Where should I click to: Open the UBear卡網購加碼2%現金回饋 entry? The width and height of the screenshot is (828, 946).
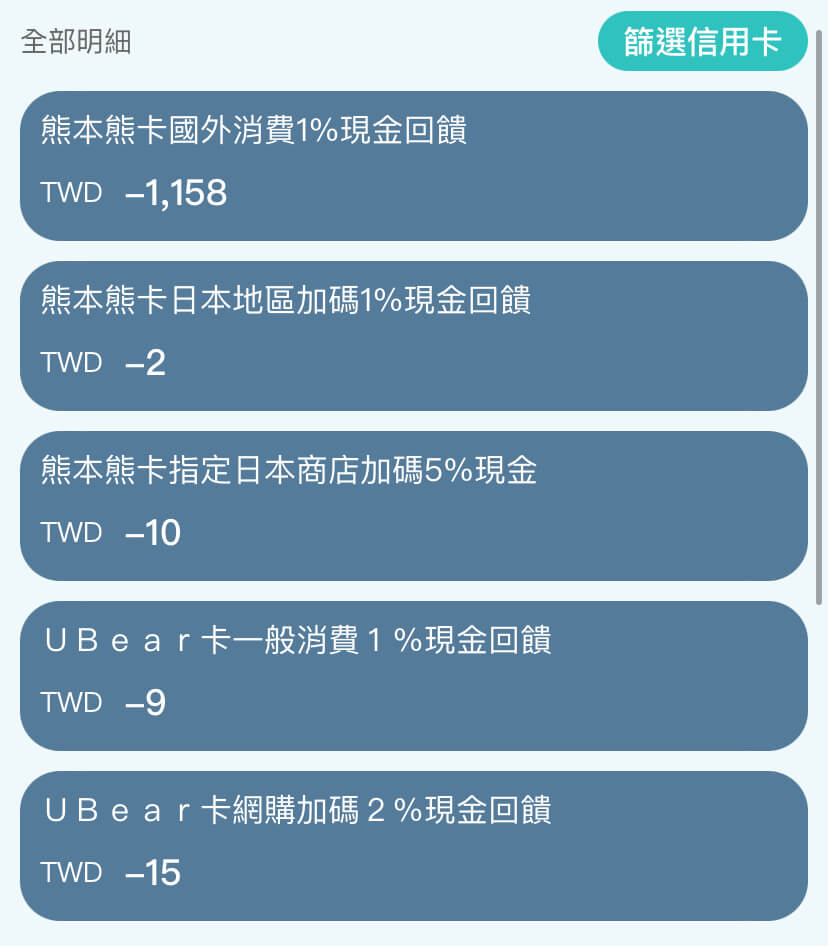click(x=413, y=846)
